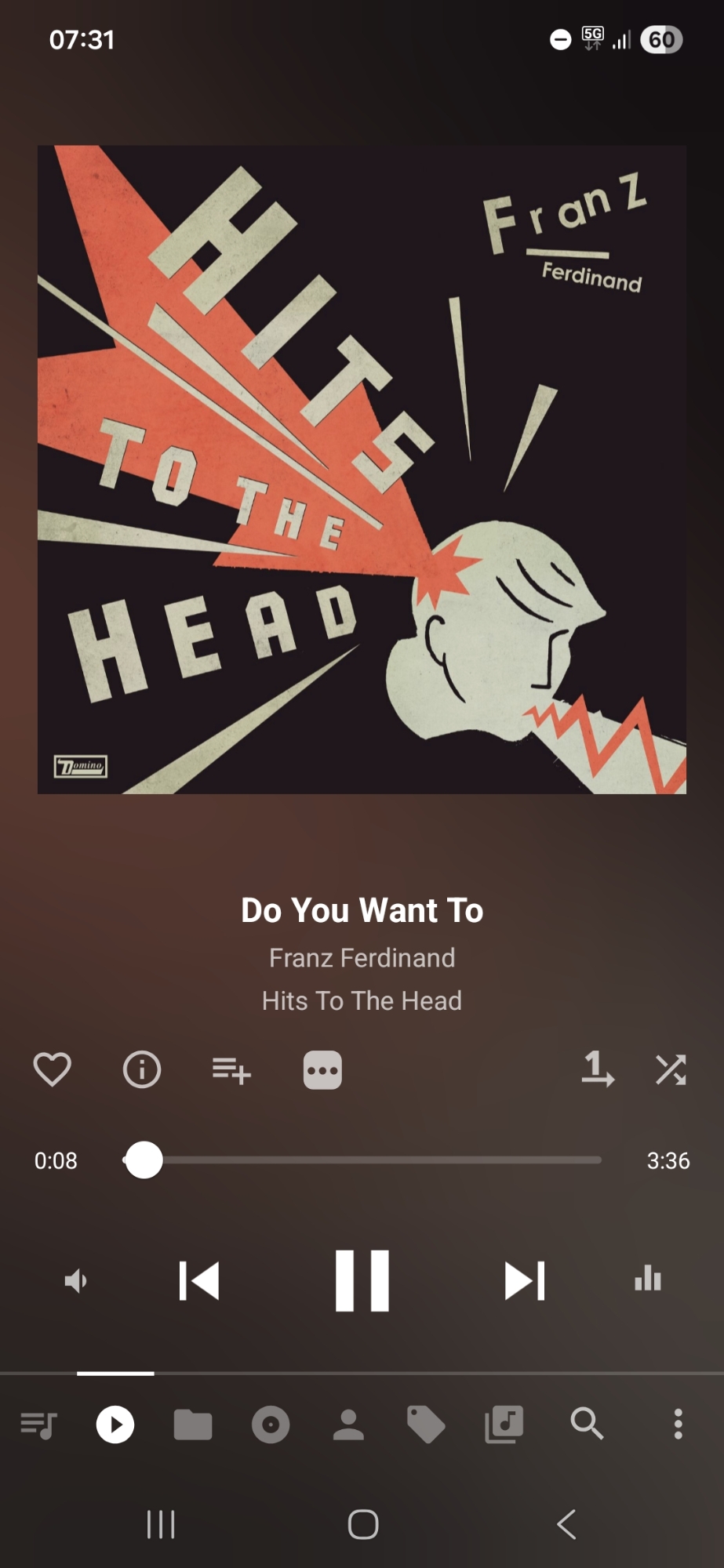Open the more options button

[322, 1069]
